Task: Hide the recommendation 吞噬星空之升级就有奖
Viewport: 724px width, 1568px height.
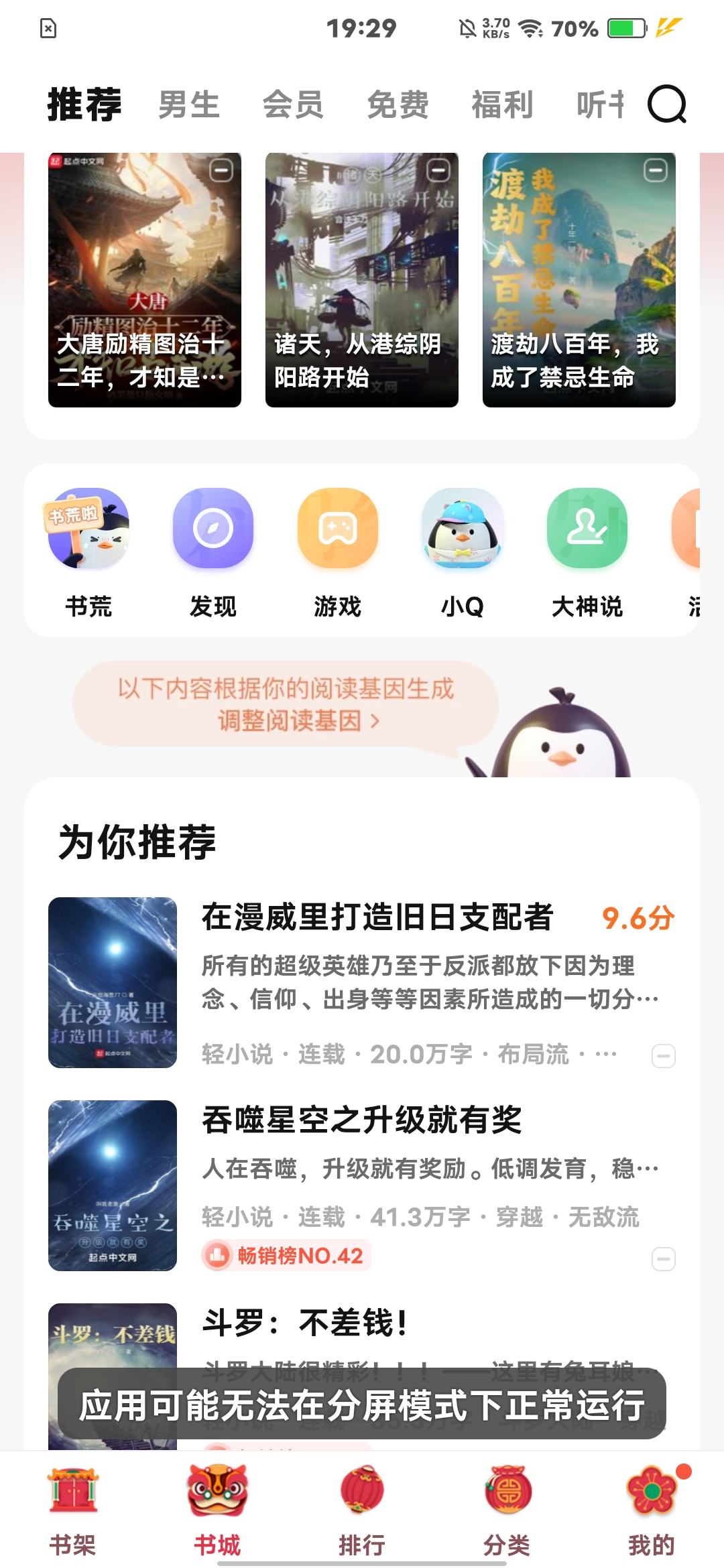Action: pos(663,1258)
